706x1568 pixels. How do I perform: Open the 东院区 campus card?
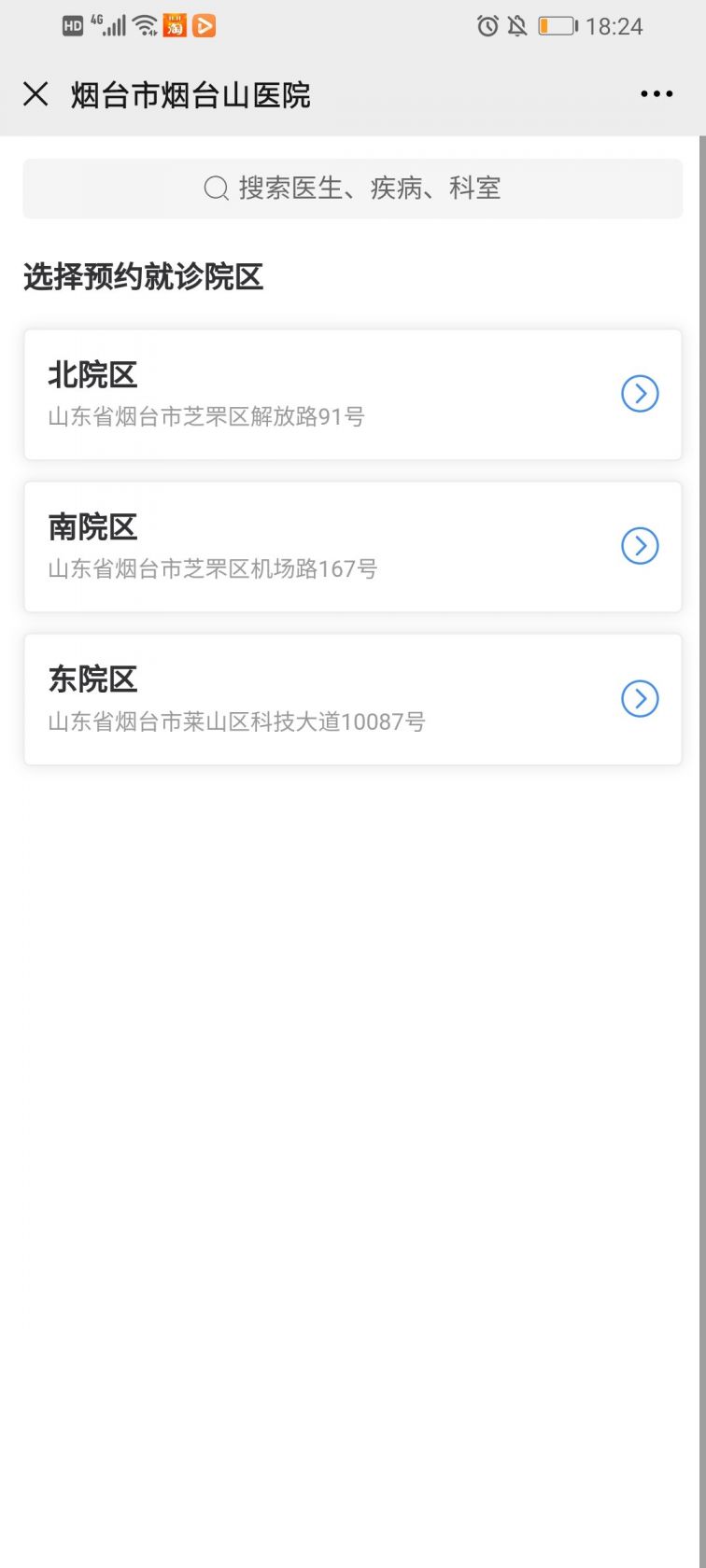coord(353,699)
